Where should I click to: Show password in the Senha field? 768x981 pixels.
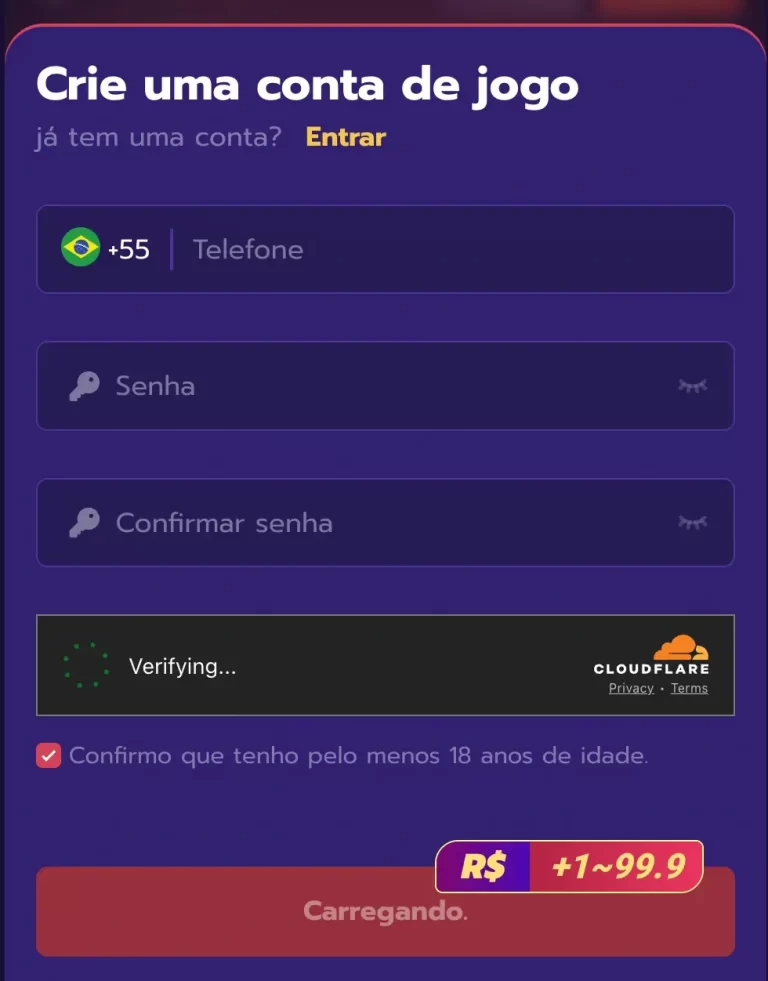point(692,386)
